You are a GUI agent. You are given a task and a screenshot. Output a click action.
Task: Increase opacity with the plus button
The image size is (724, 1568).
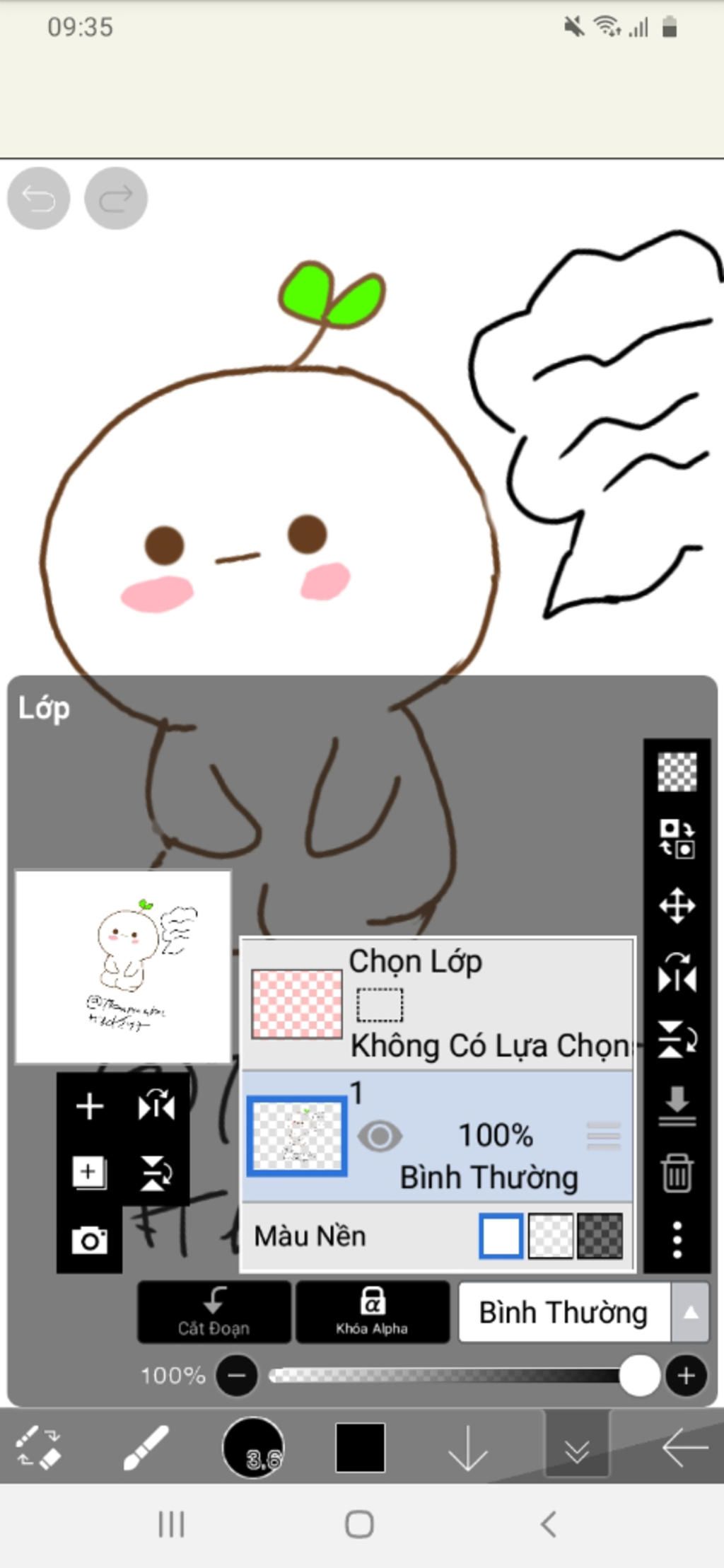pos(685,1376)
